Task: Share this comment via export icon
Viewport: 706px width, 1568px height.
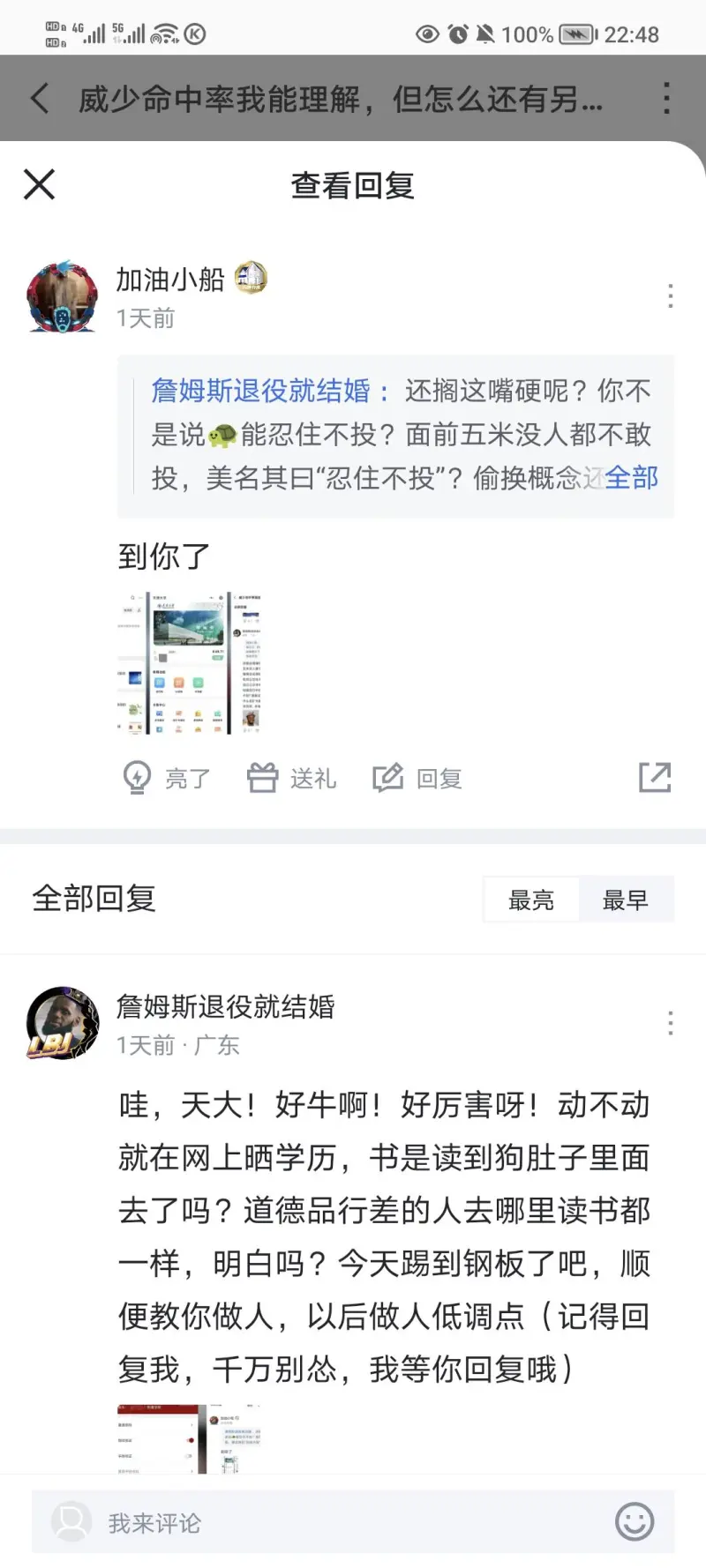Action: [654, 777]
